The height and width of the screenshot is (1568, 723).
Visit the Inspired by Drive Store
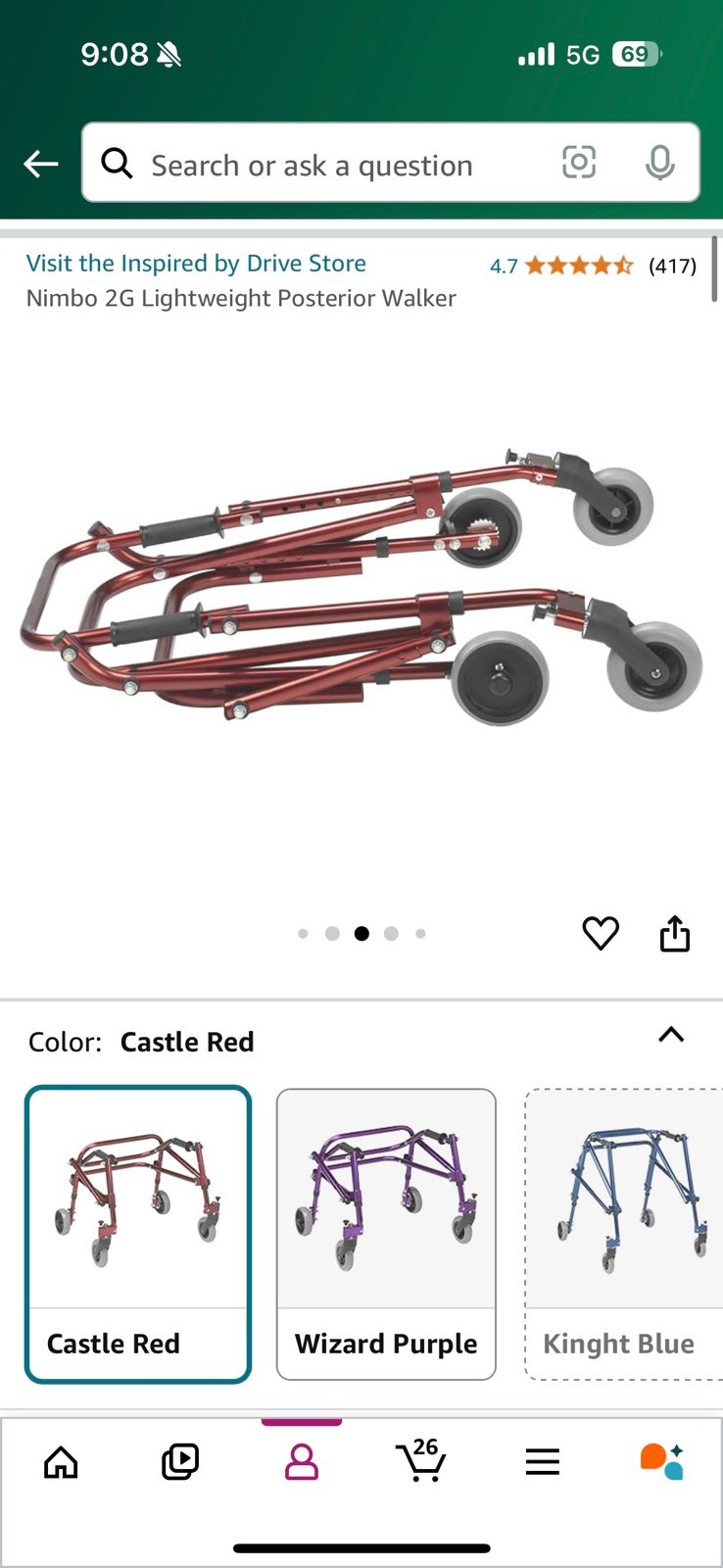pyautogui.click(x=196, y=264)
